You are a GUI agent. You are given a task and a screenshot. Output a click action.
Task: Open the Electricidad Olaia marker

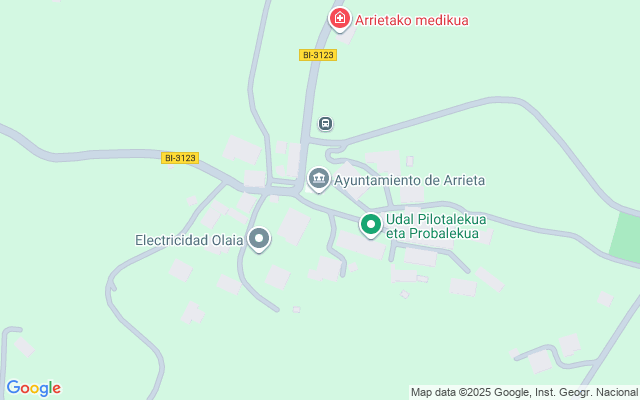tap(259, 239)
